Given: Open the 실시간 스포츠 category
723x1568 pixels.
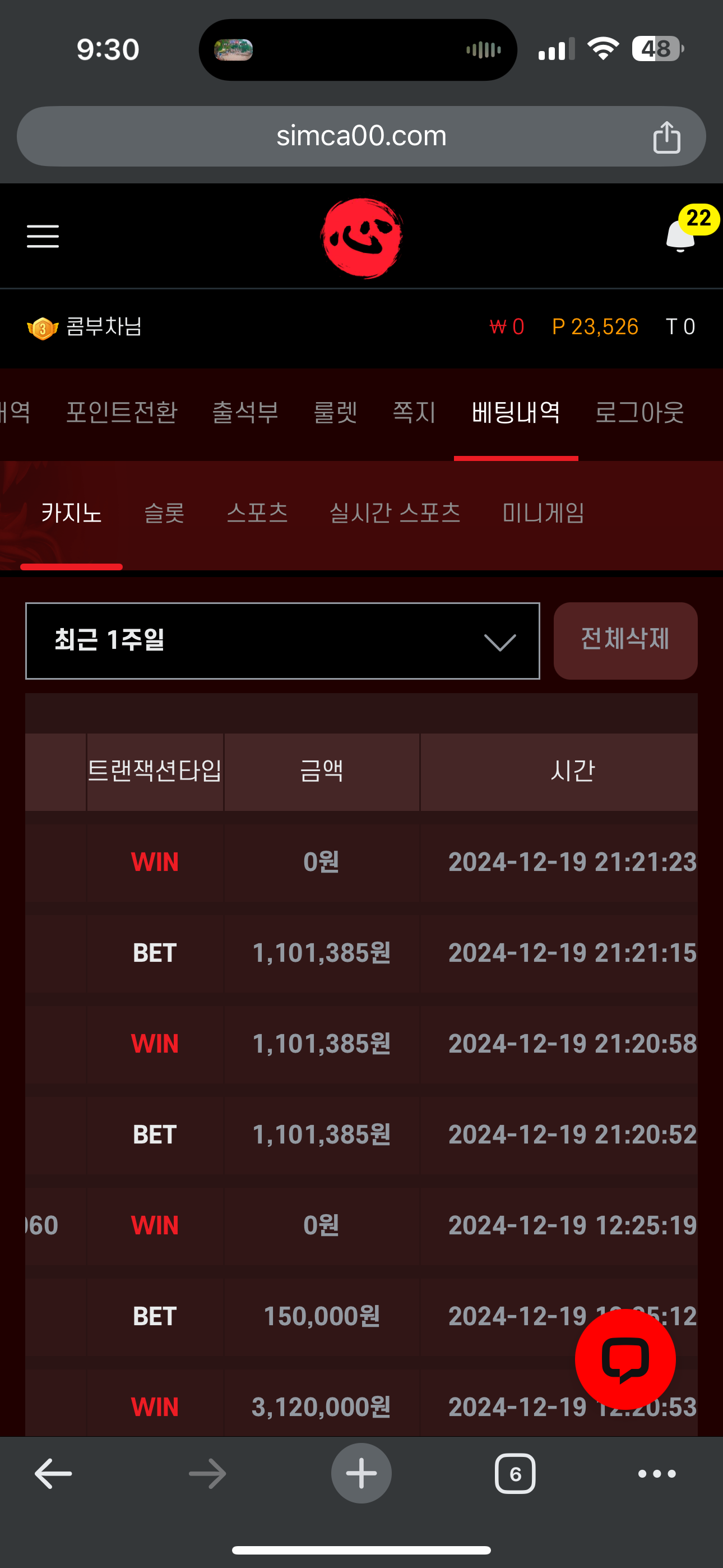Looking at the screenshot, I should click(x=395, y=513).
